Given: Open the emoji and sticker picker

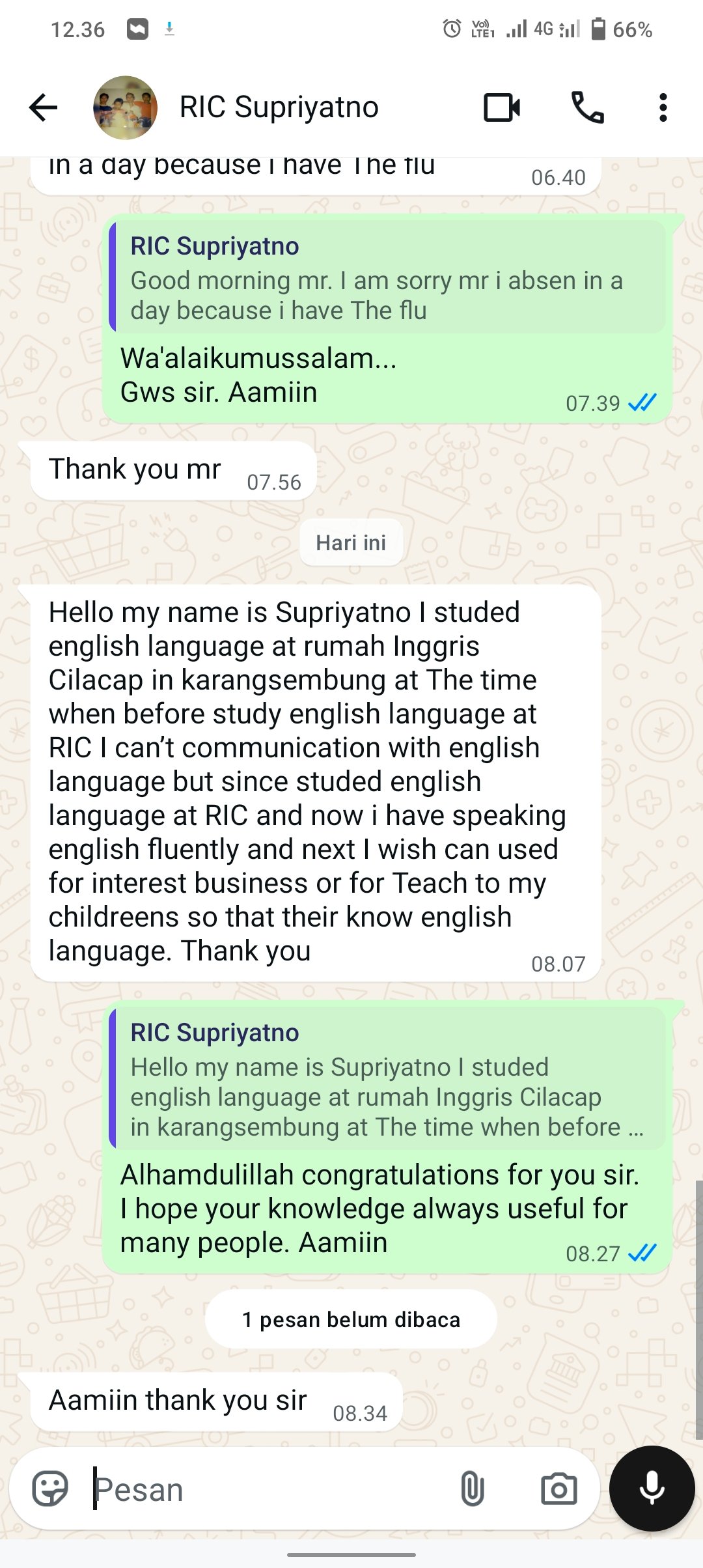Looking at the screenshot, I should tap(50, 1489).
